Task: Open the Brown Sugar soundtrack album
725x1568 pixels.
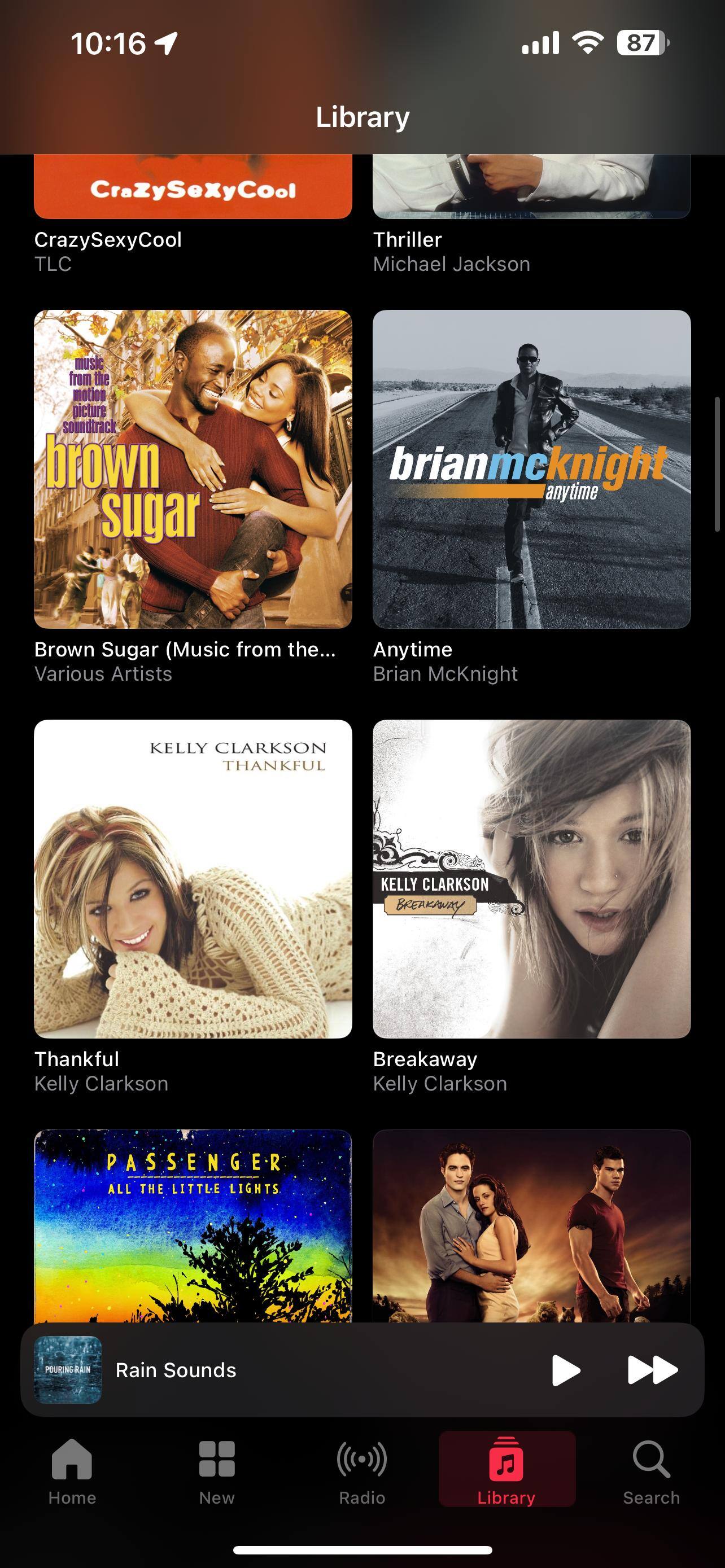Action: pyautogui.click(x=193, y=469)
